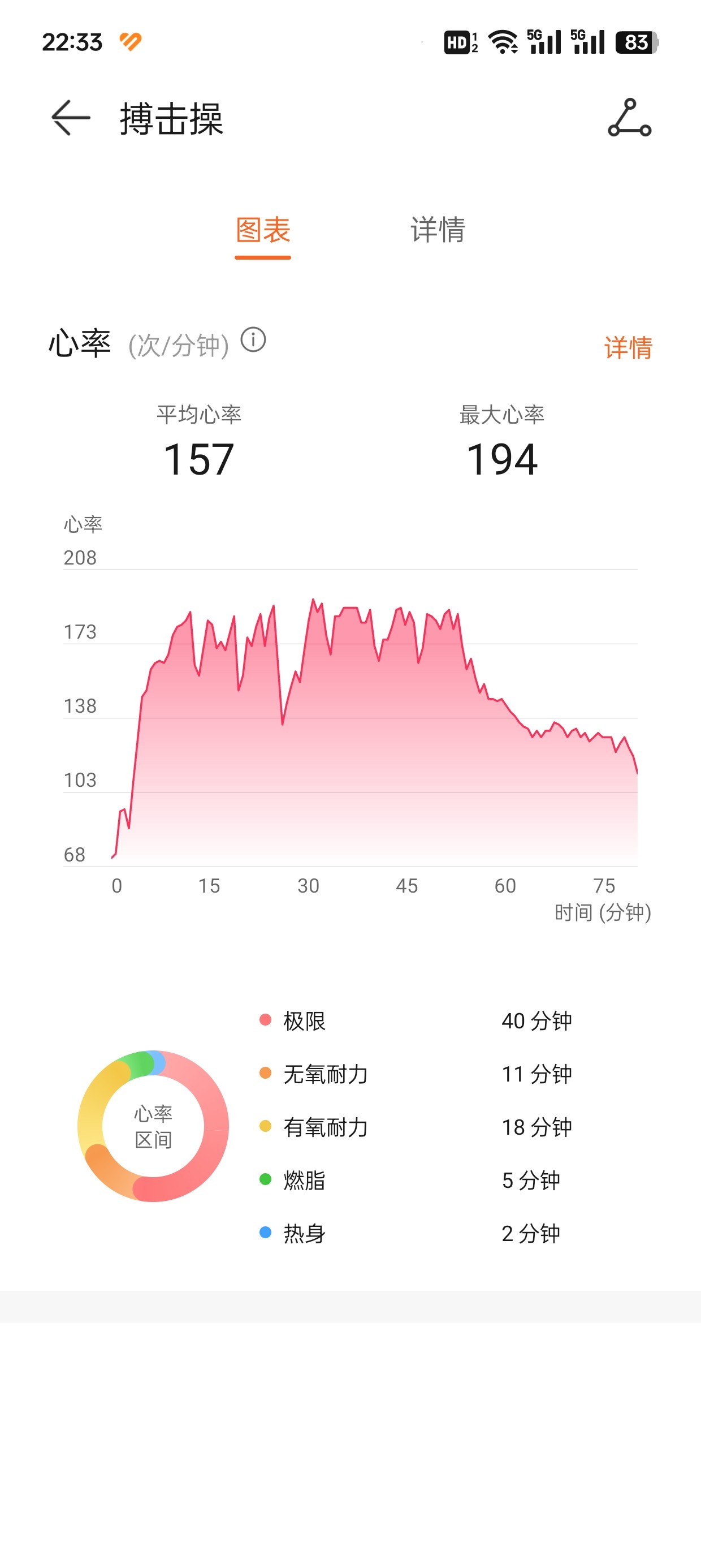701x1568 pixels.
Task: Select the 图表 tab
Action: (263, 230)
